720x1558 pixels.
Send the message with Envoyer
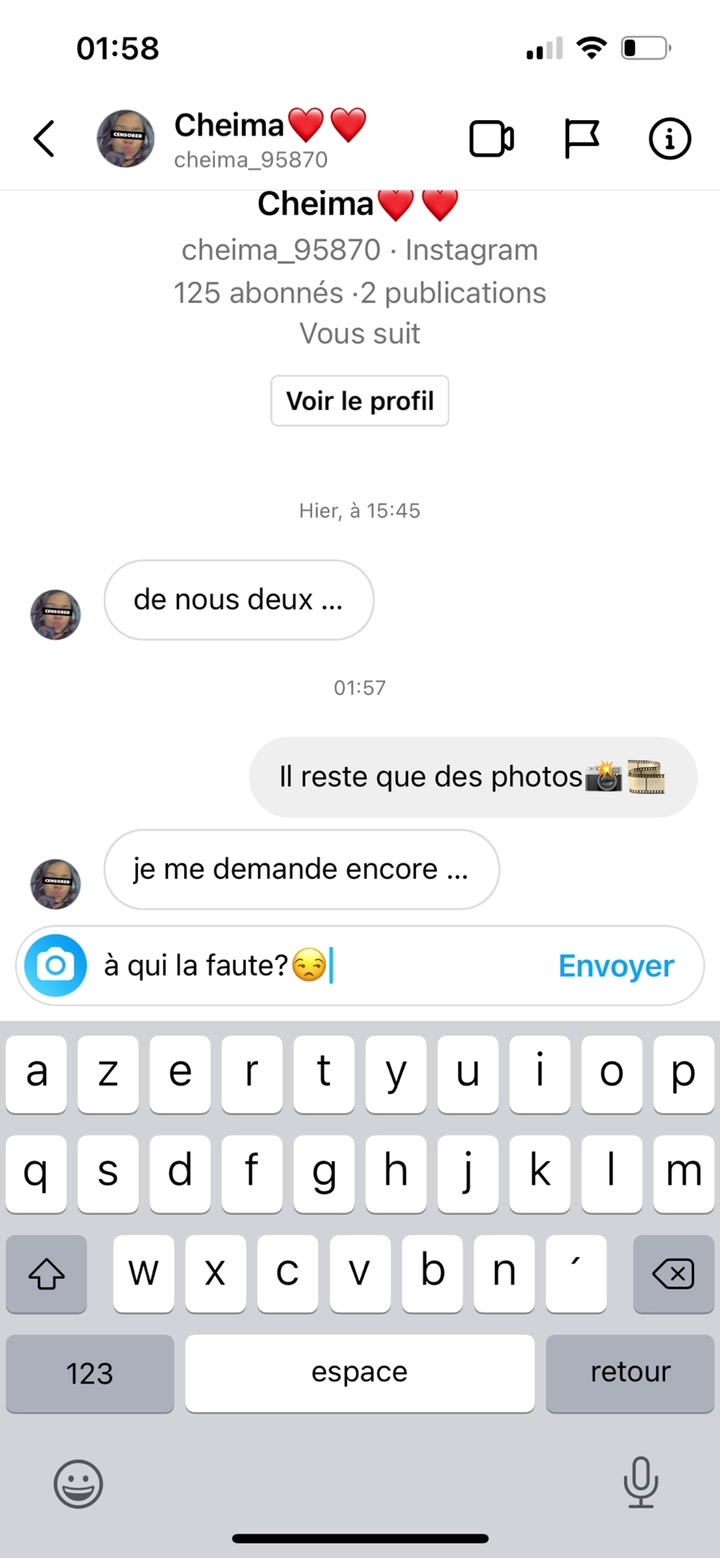(x=616, y=966)
